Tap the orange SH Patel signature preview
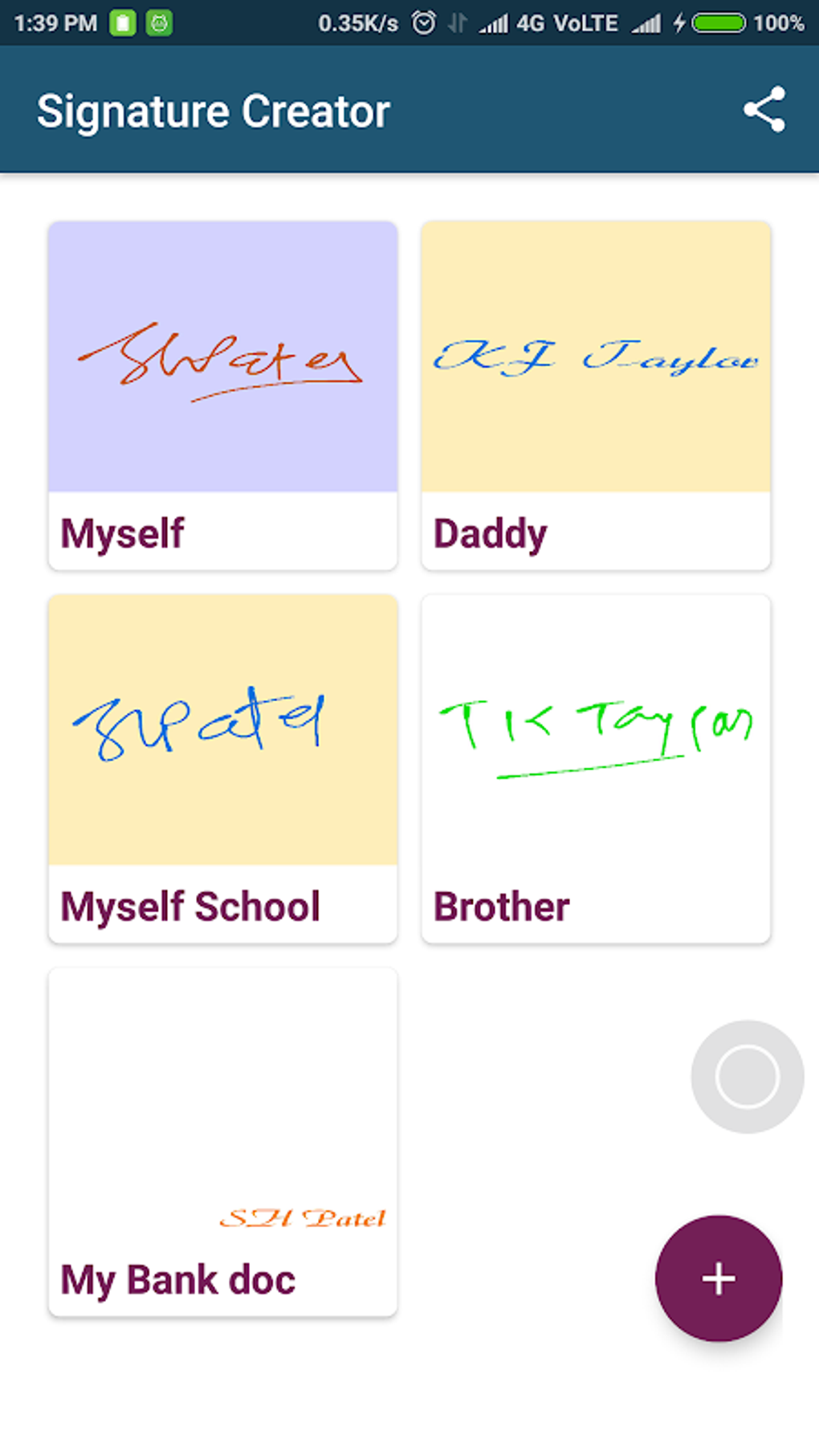 coord(304,1218)
